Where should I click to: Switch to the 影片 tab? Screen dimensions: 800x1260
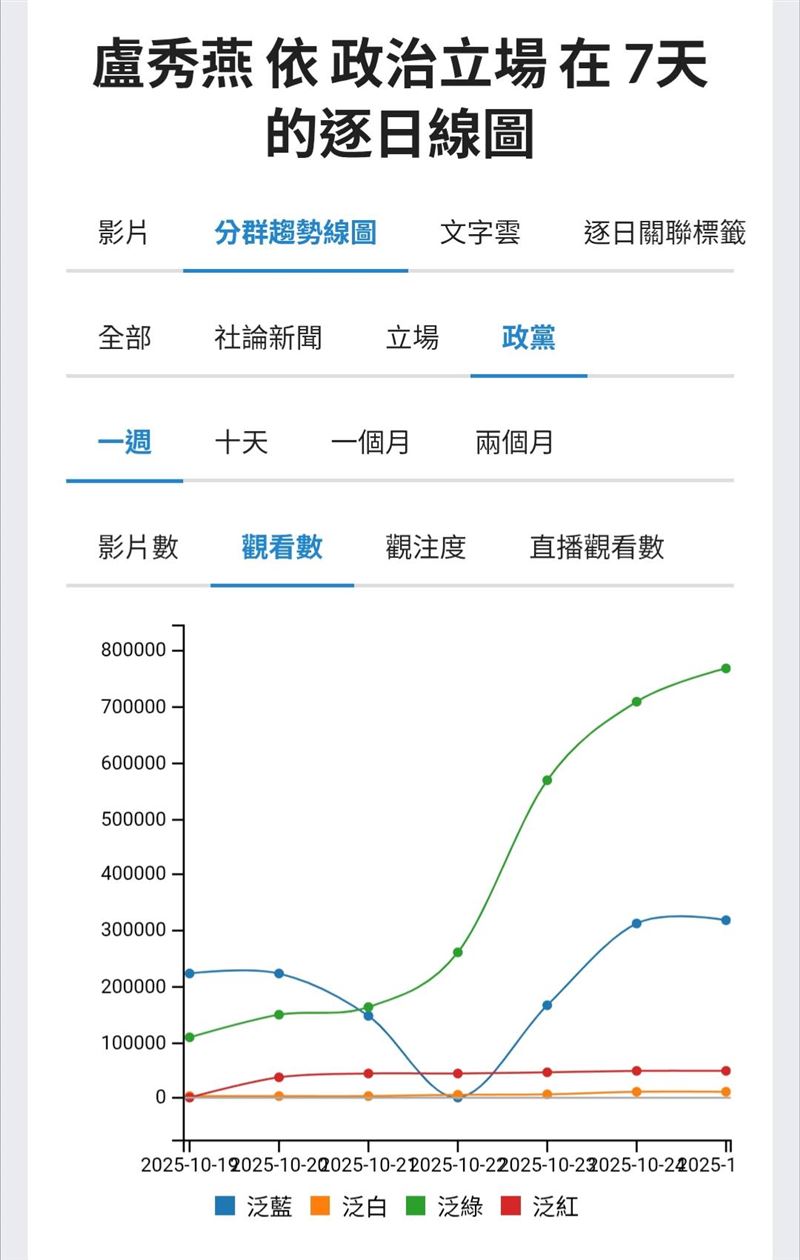coord(124,234)
